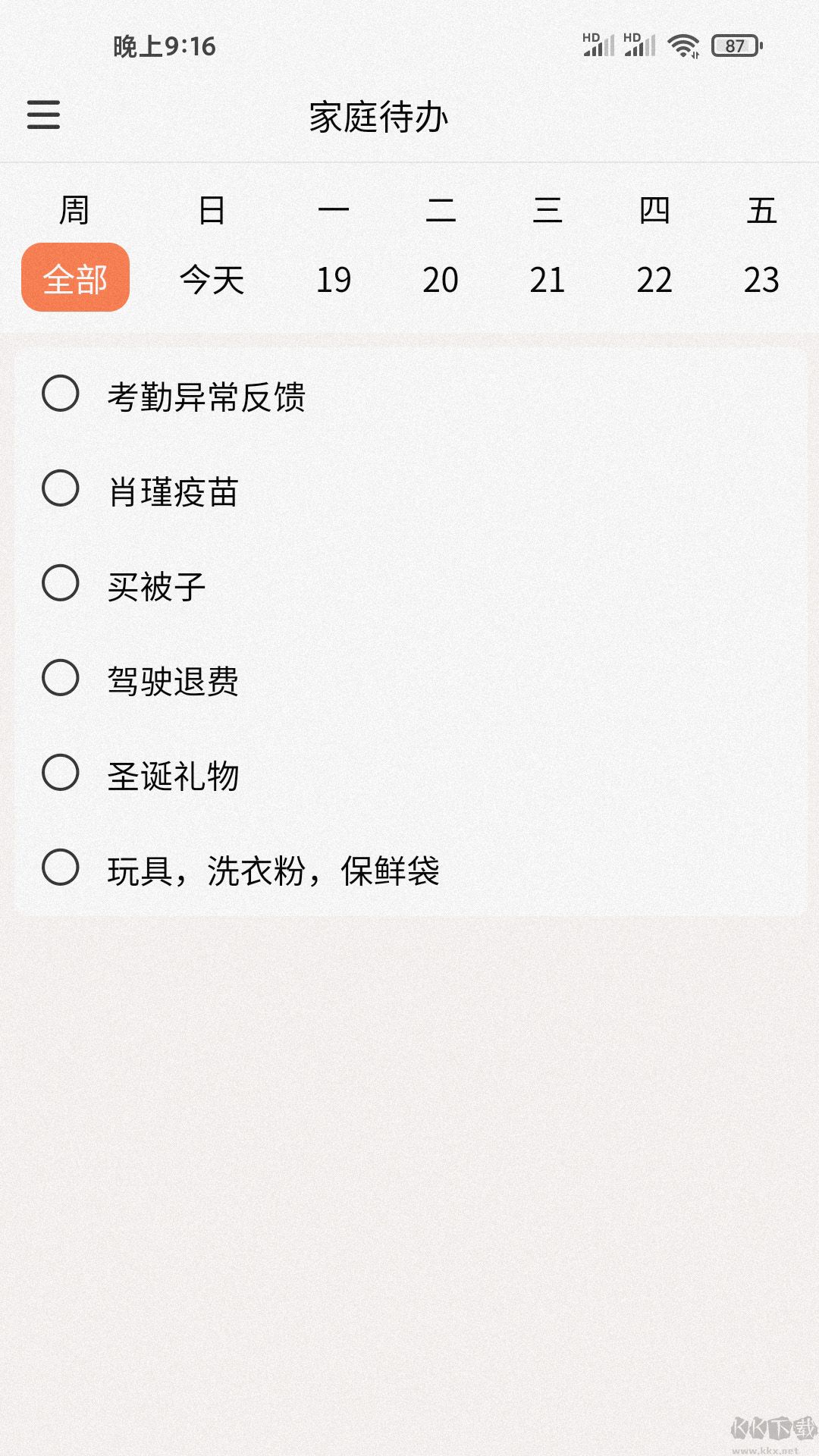Select the 全部 filter

click(x=75, y=279)
